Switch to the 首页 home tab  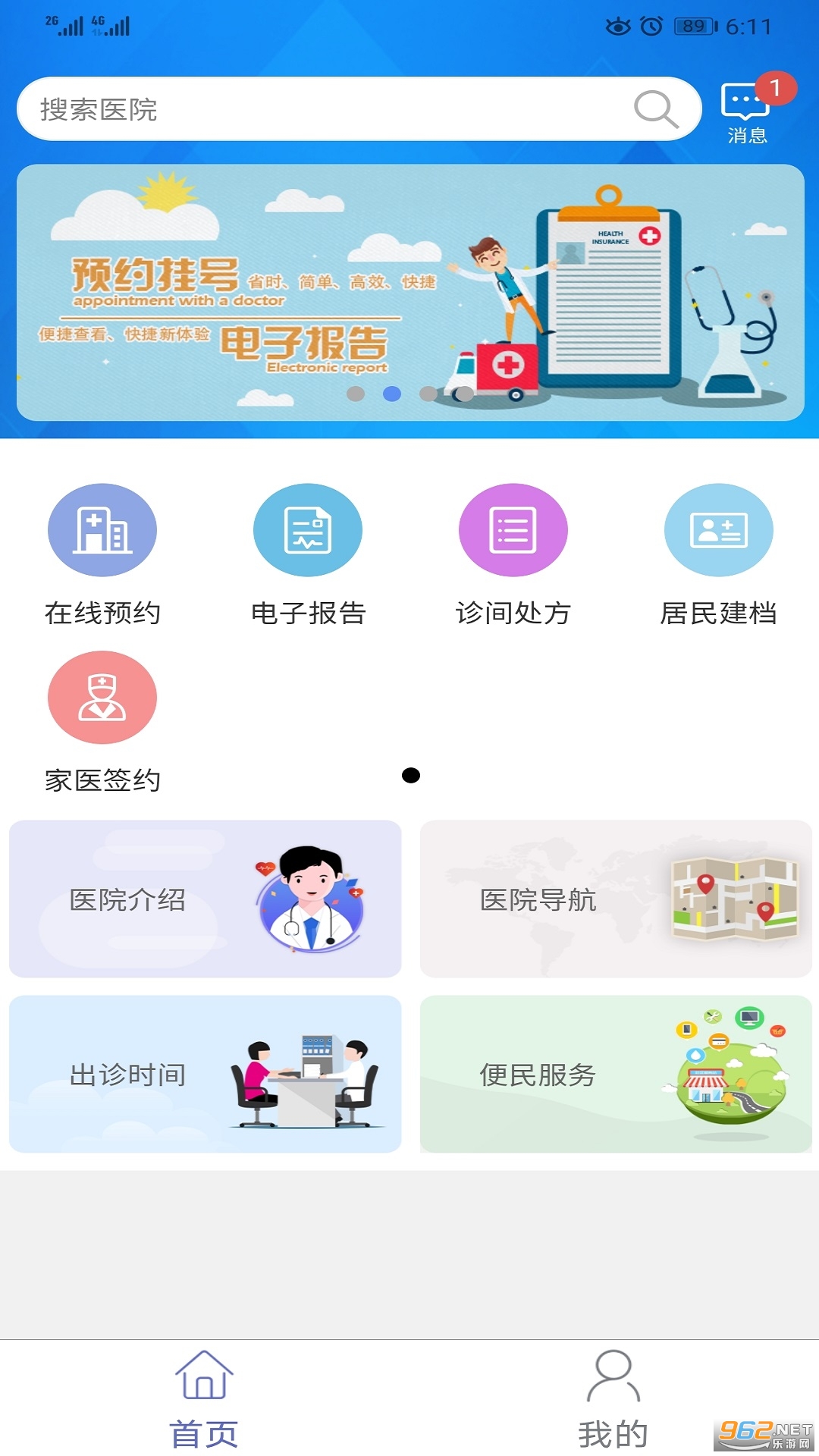(x=204, y=1399)
